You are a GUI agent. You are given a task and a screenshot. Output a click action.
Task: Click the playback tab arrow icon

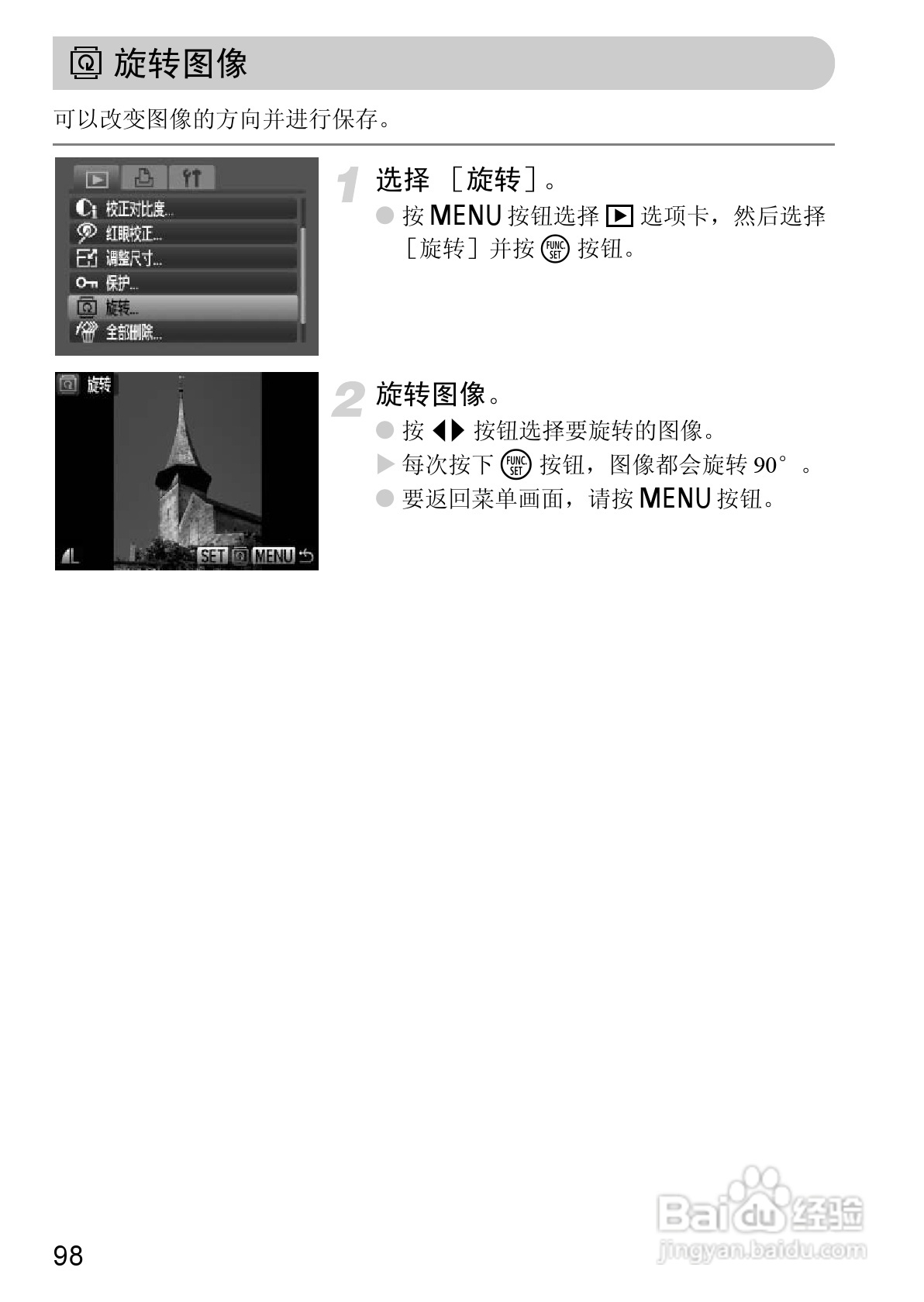pyautogui.click(x=98, y=177)
